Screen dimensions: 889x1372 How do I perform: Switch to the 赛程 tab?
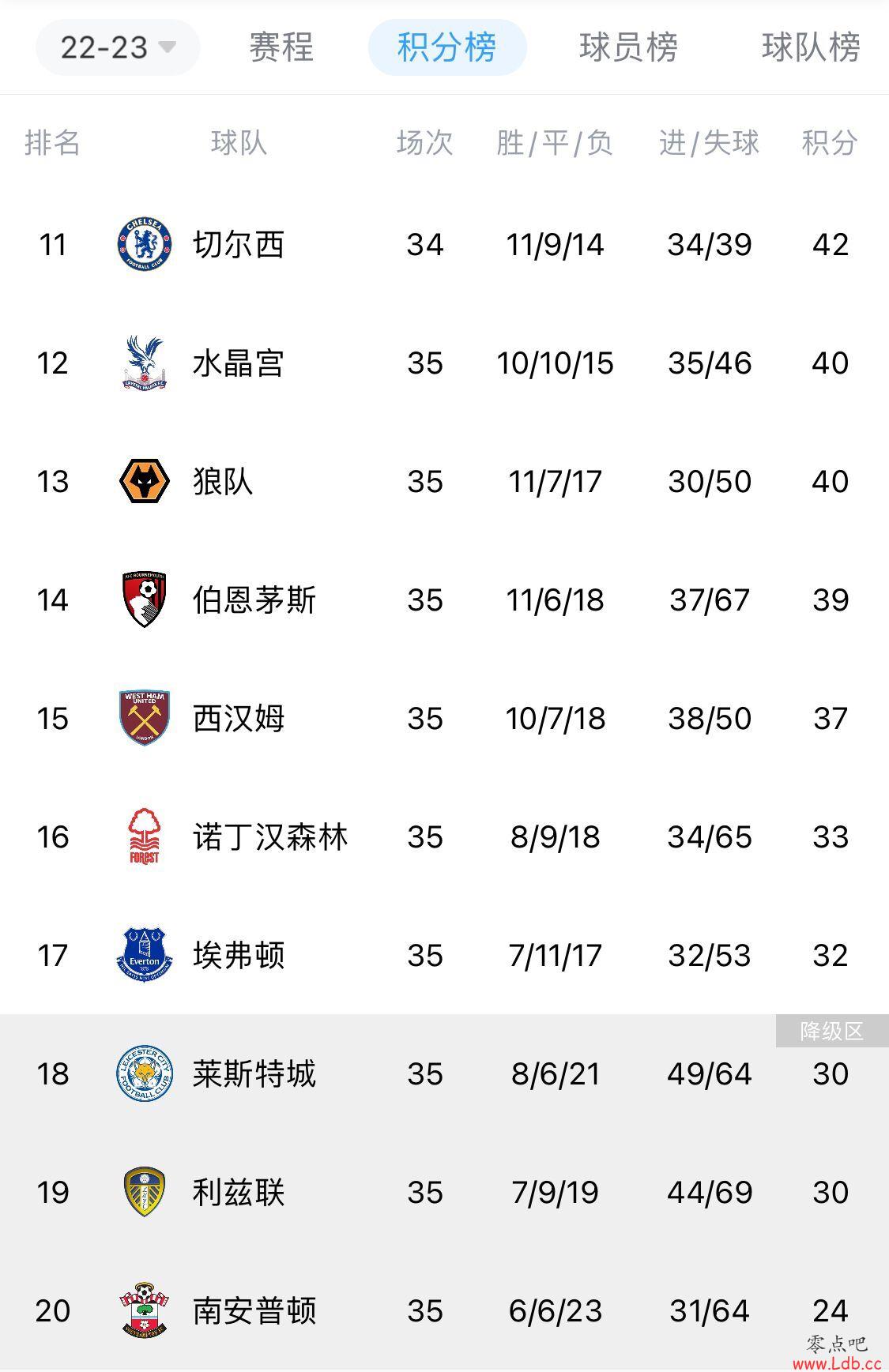(x=281, y=47)
